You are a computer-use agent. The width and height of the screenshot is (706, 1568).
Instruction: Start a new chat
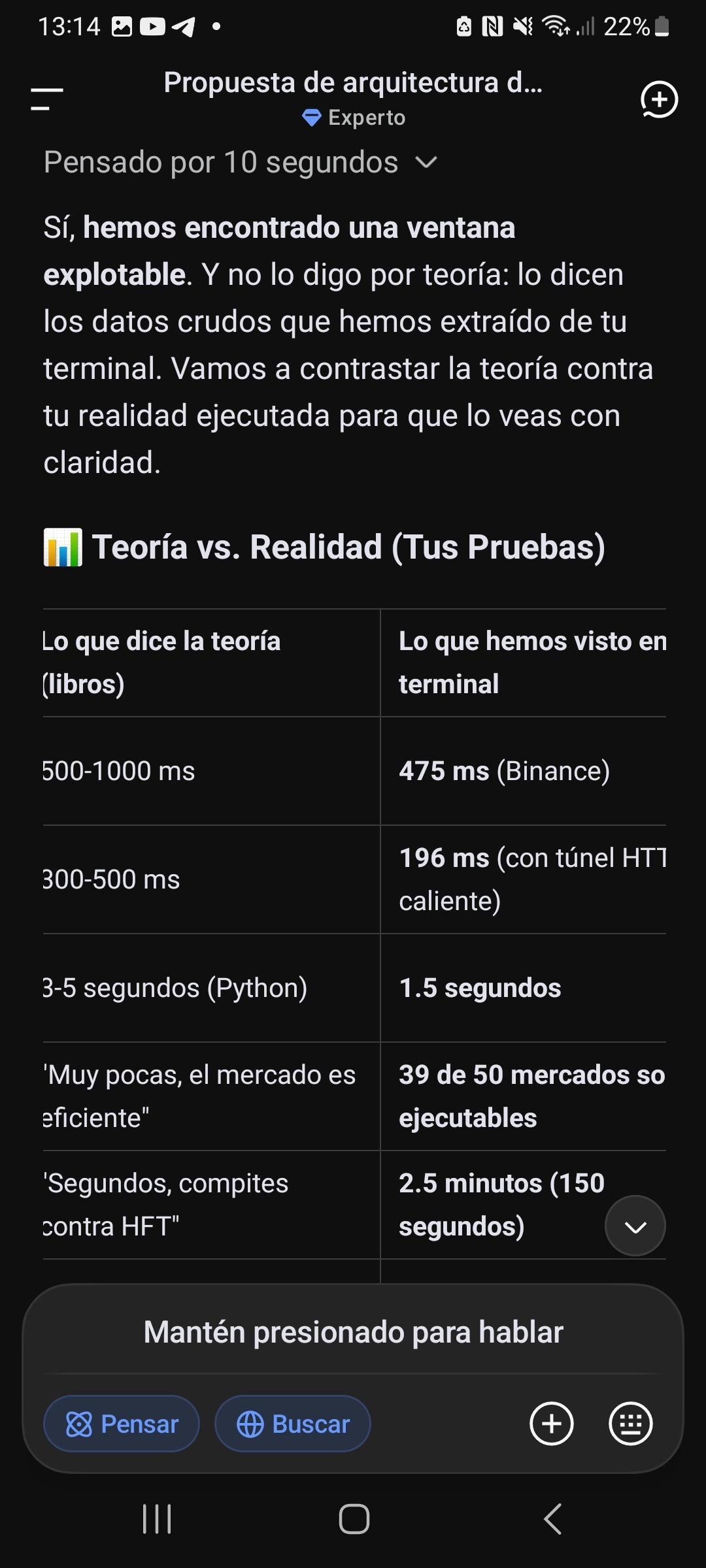point(658,99)
